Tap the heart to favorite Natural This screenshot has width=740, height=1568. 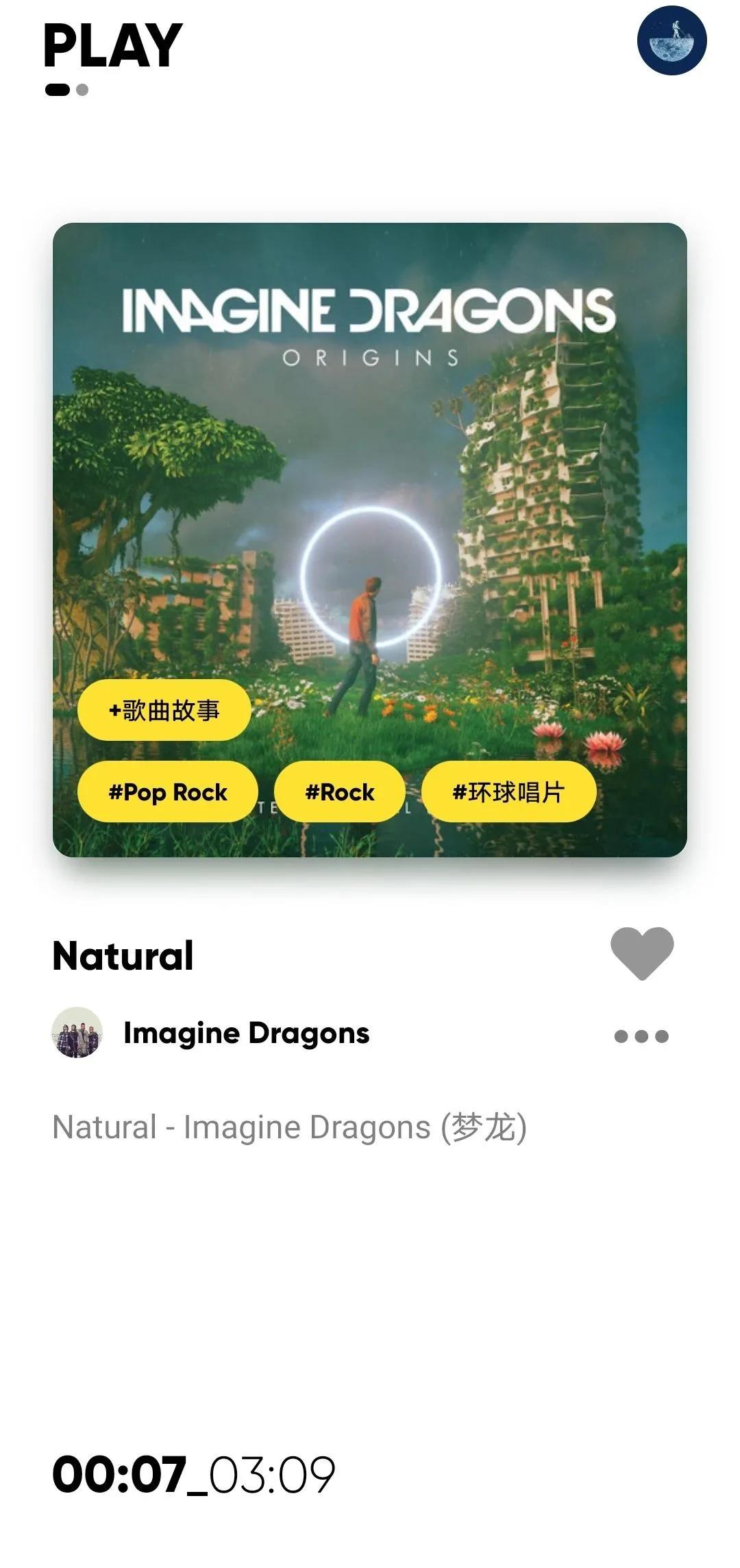(x=643, y=955)
